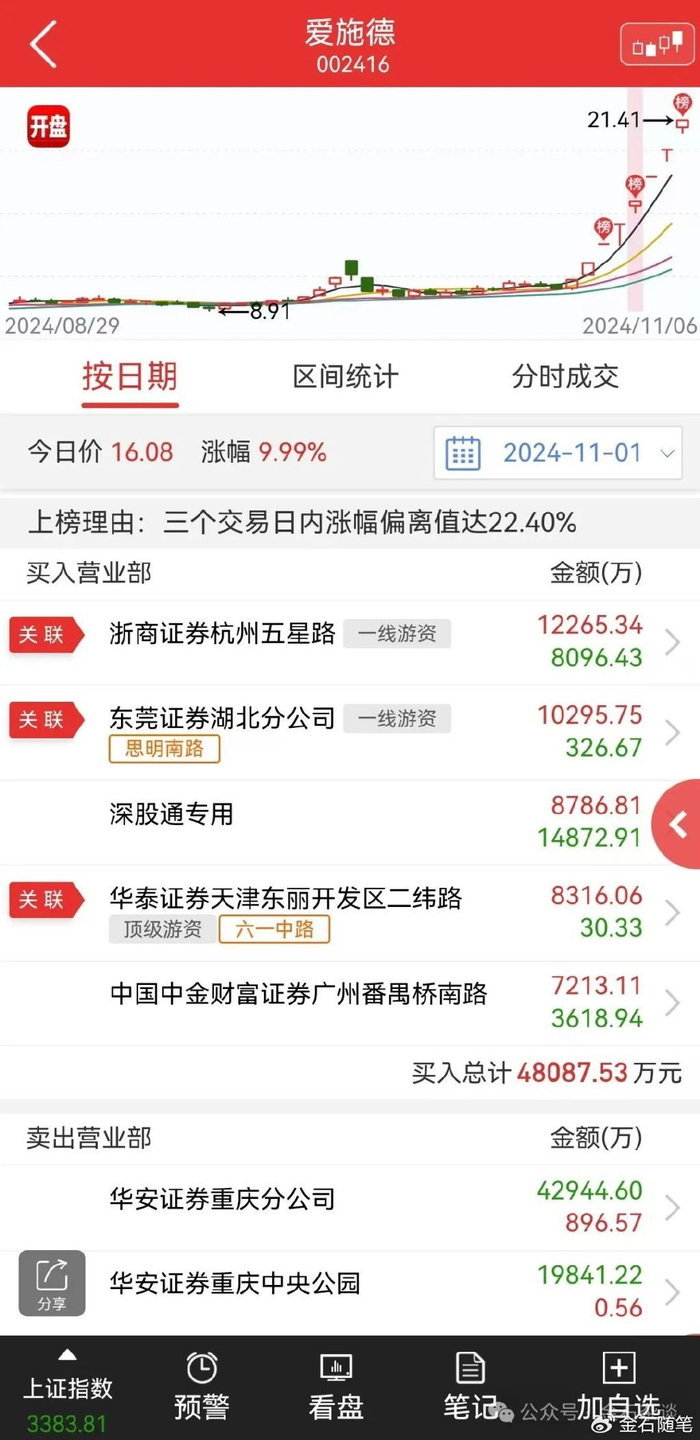Share this page via 分享 button
This screenshot has width=700, height=1440.
(x=52, y=1283)
